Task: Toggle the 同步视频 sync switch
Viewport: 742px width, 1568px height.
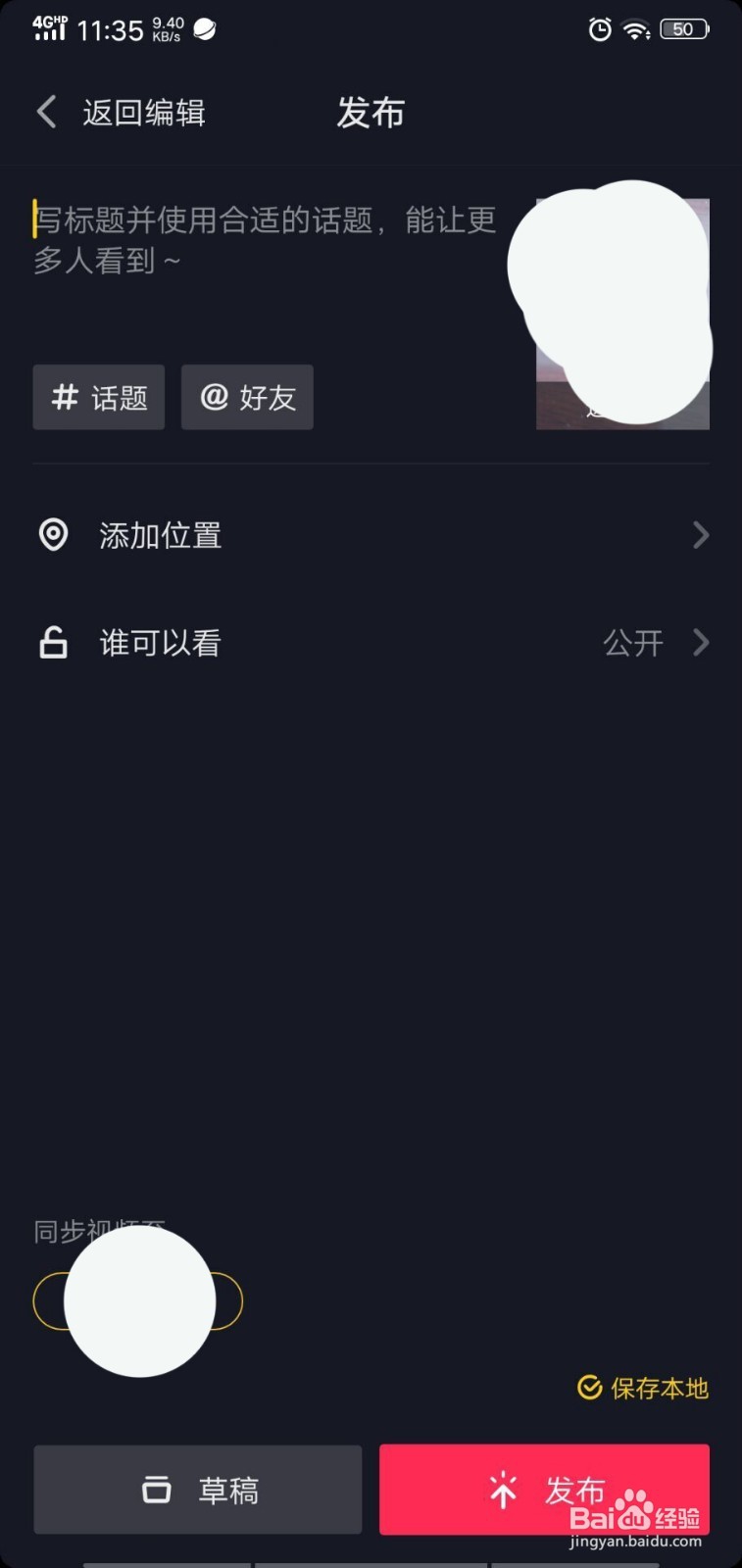Action: 138,1300
